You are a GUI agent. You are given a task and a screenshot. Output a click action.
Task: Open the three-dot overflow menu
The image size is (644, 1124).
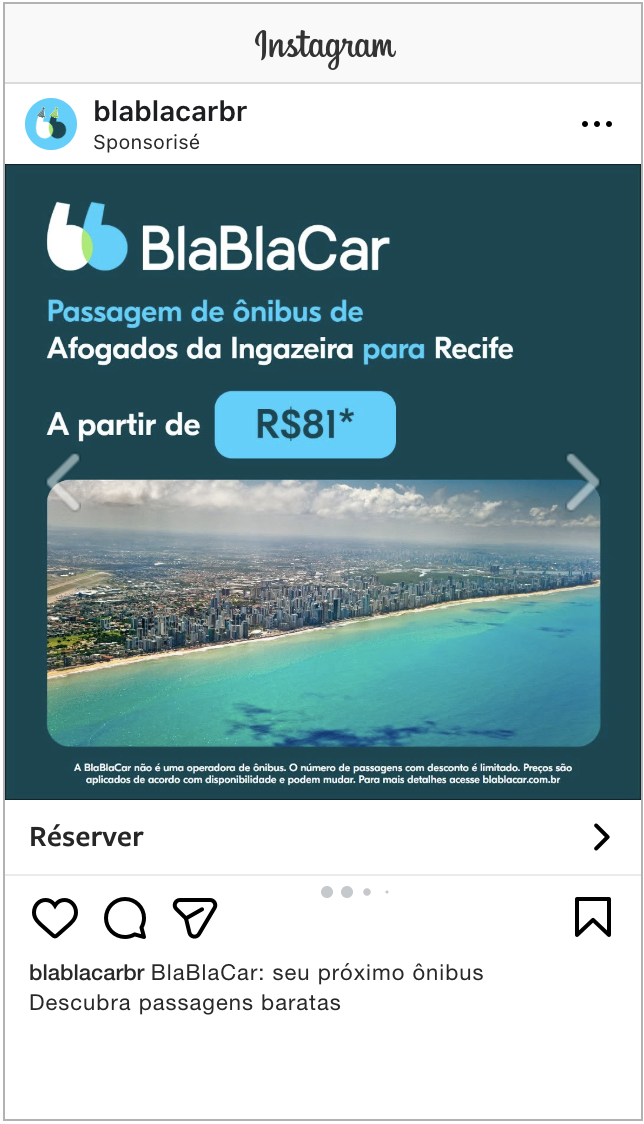click(596, 125)
